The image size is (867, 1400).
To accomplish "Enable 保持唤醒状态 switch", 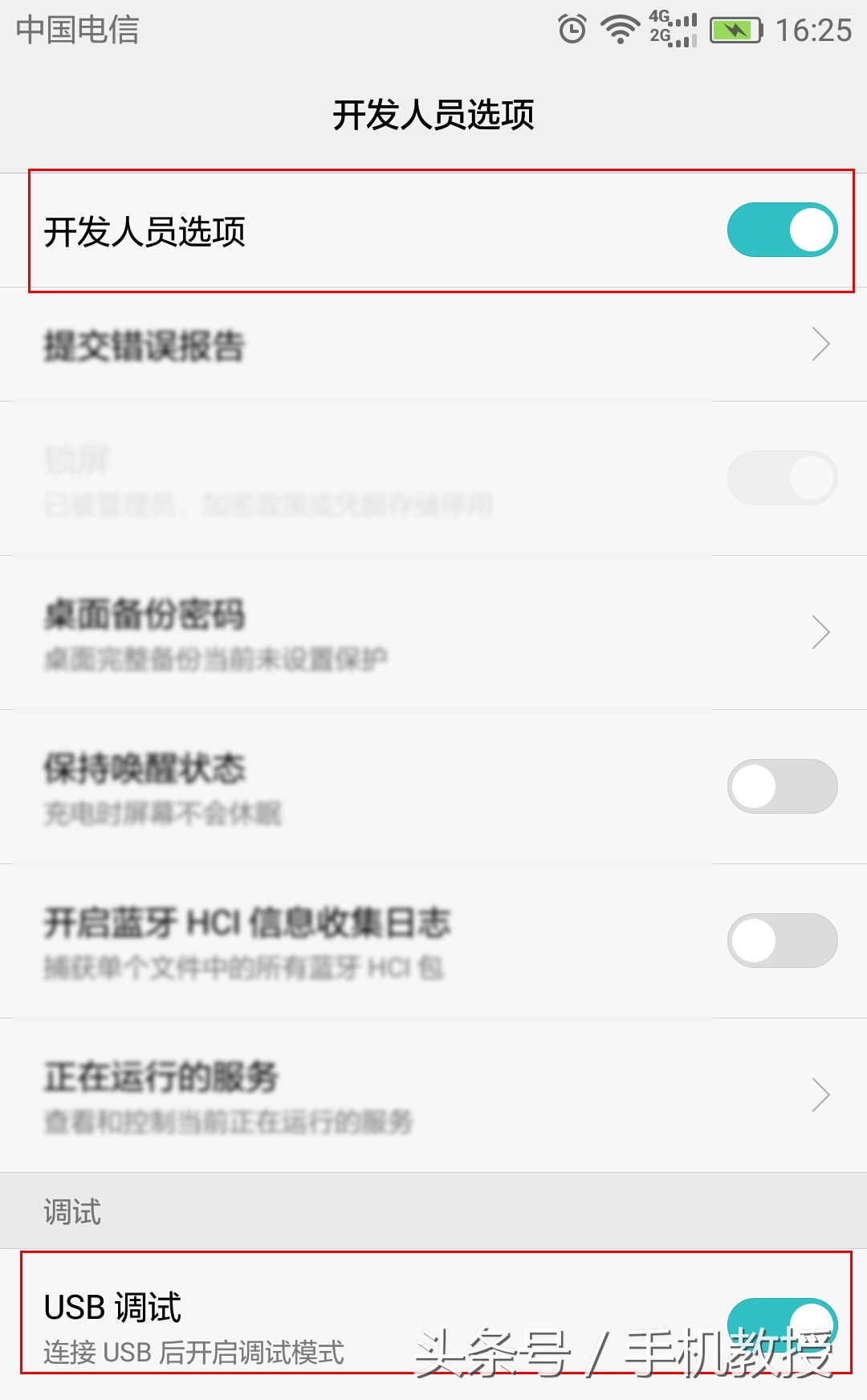I will click(x=782, y=786).
